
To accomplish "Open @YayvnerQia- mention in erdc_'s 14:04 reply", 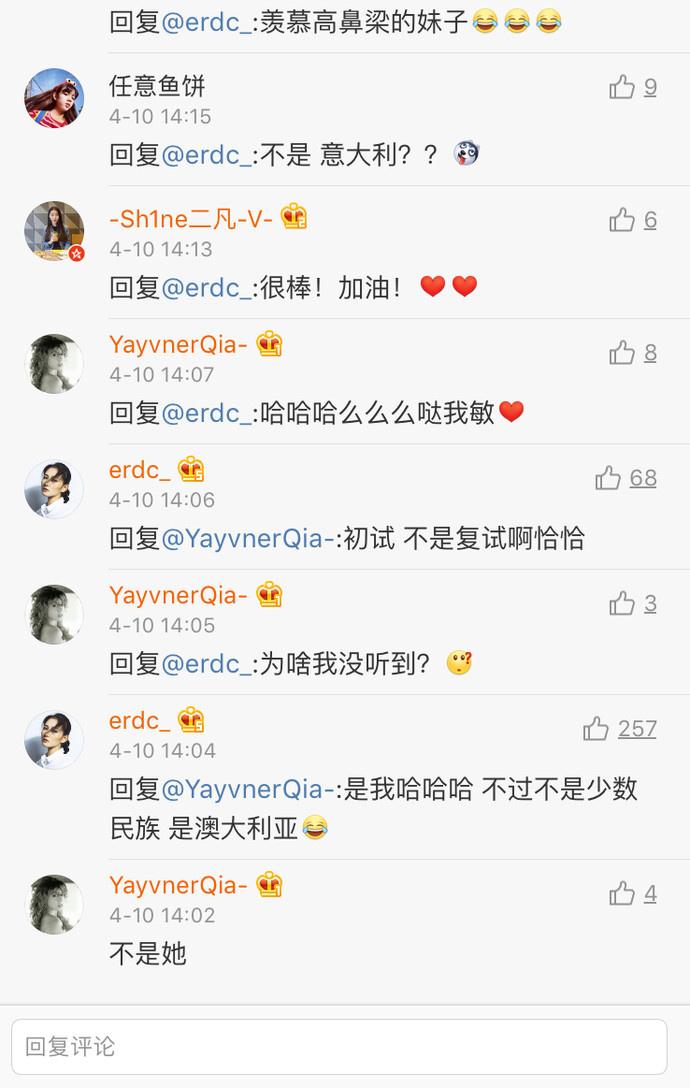I will point(247,789).
